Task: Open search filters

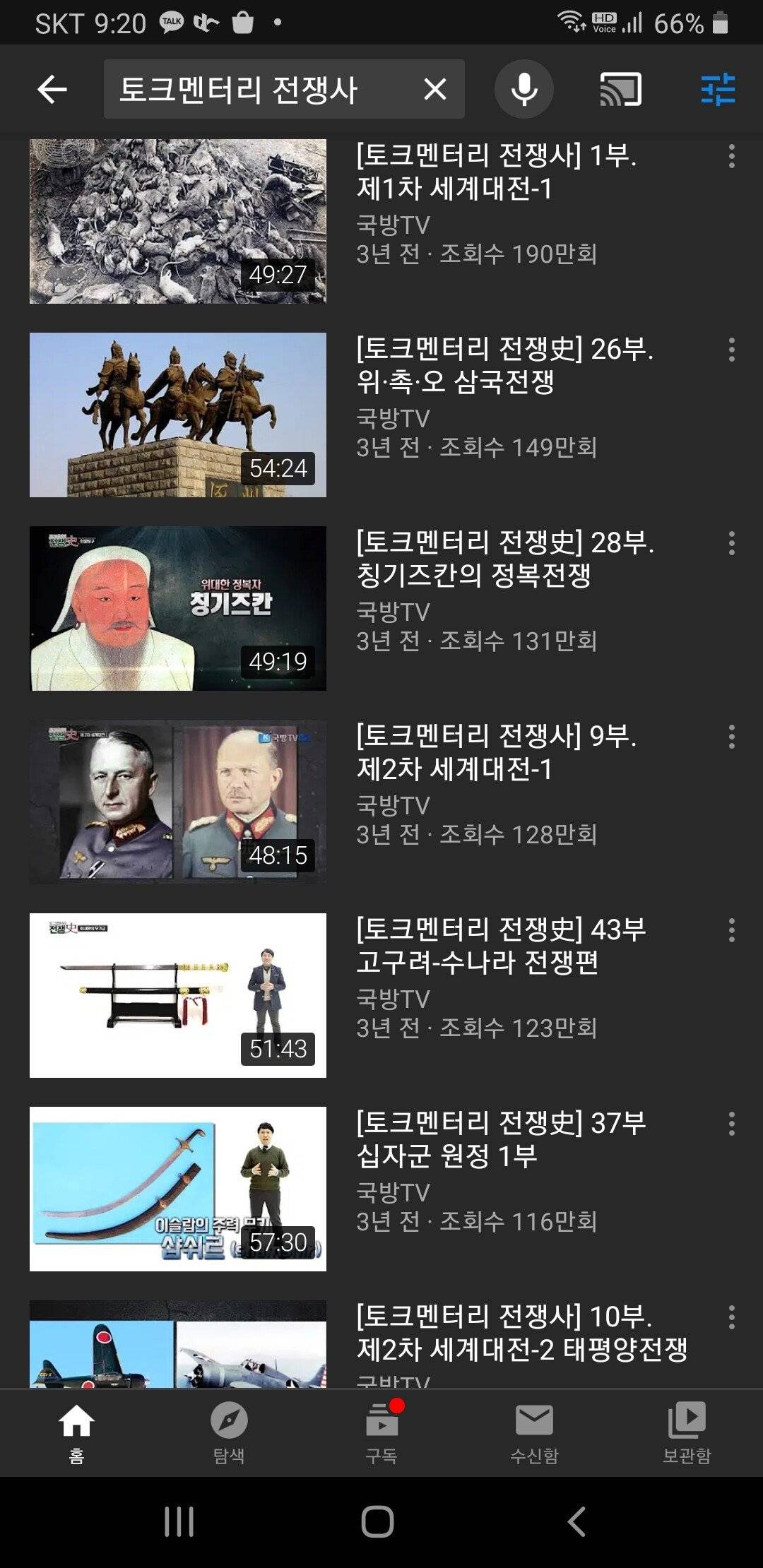Action: pos(718,90)
